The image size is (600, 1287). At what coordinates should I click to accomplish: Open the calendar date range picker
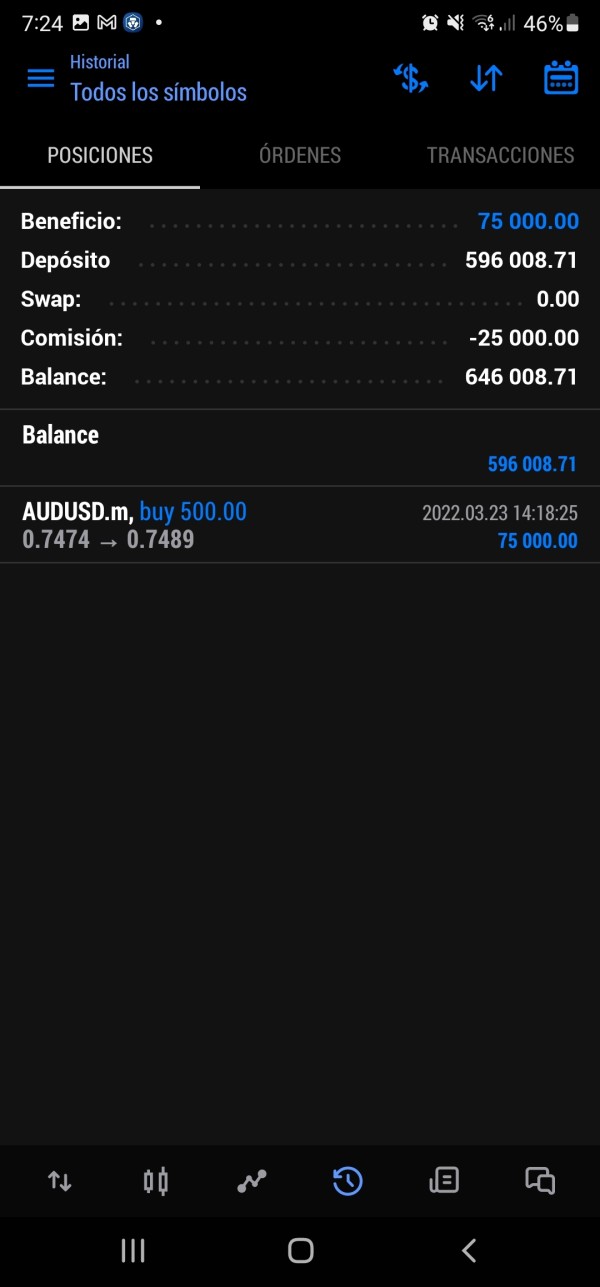[561, 78]
